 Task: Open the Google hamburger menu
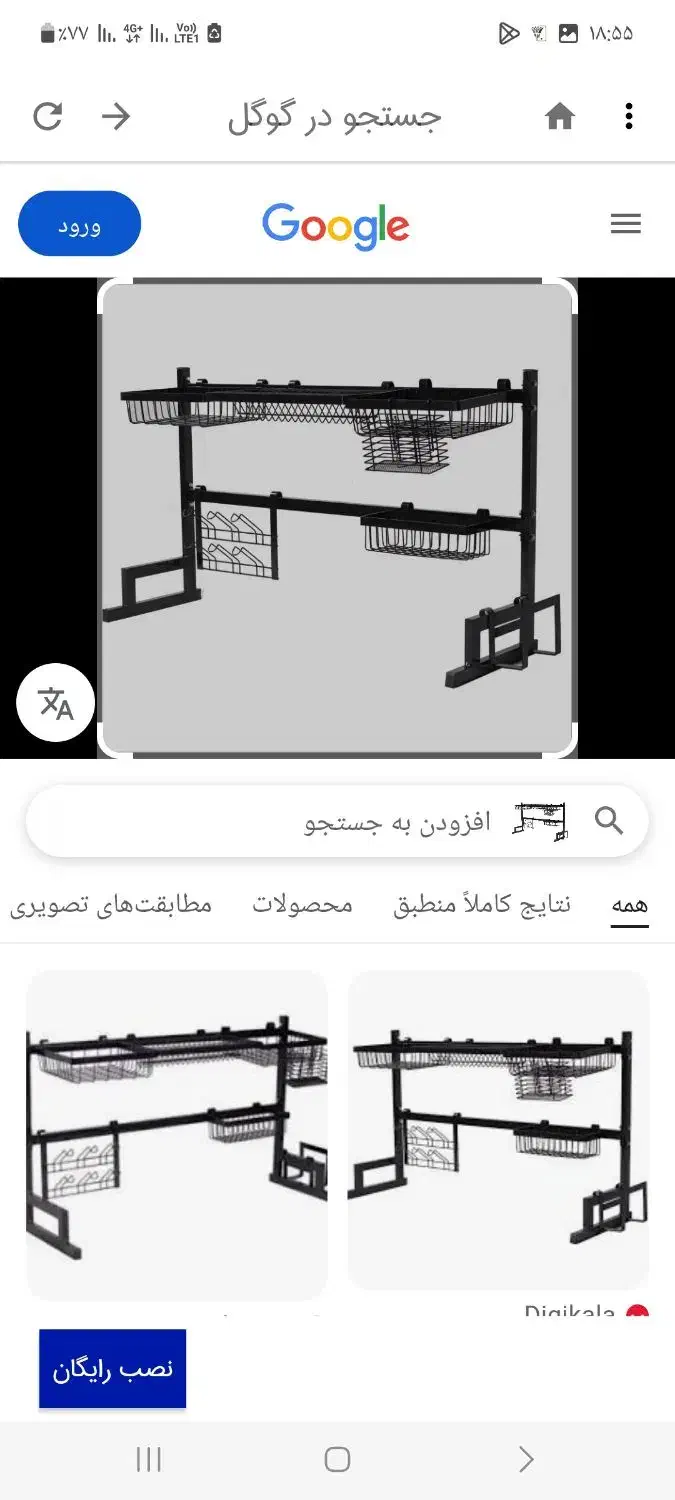click(625, 224)
